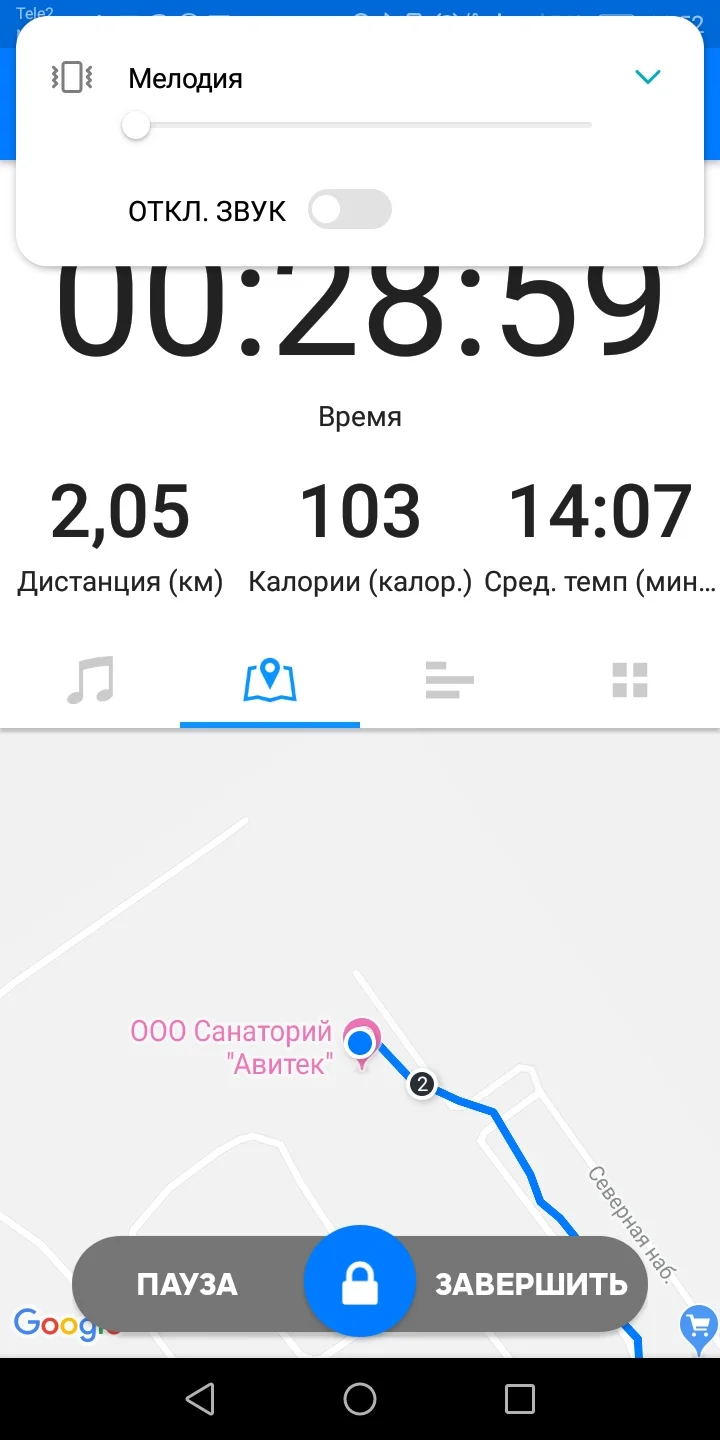Tap the Мелодия volume slider
The width and height of the screenshot is (720, 1440).
pos(360,126)
